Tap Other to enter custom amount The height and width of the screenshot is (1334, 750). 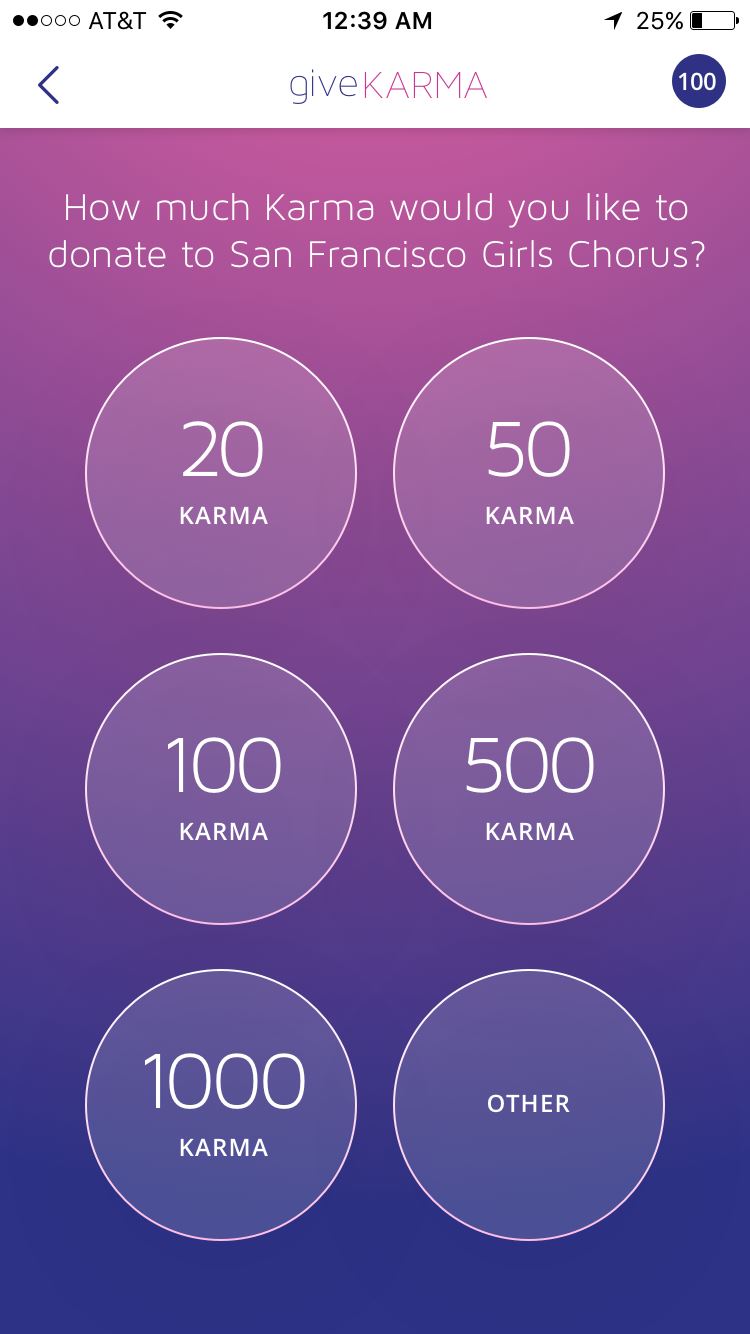coord(529,1105)
